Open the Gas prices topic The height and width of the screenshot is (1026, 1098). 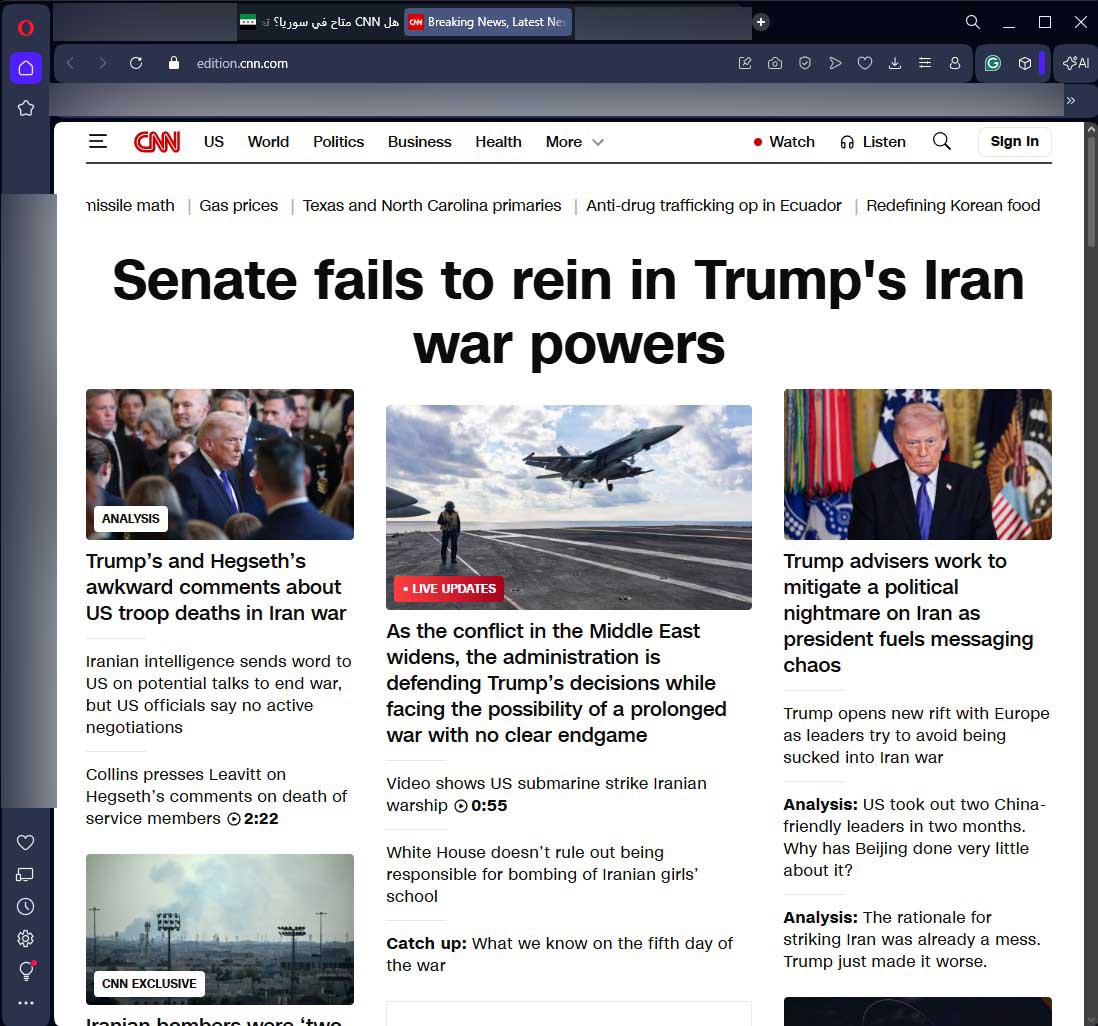click(x=238, y=206)
